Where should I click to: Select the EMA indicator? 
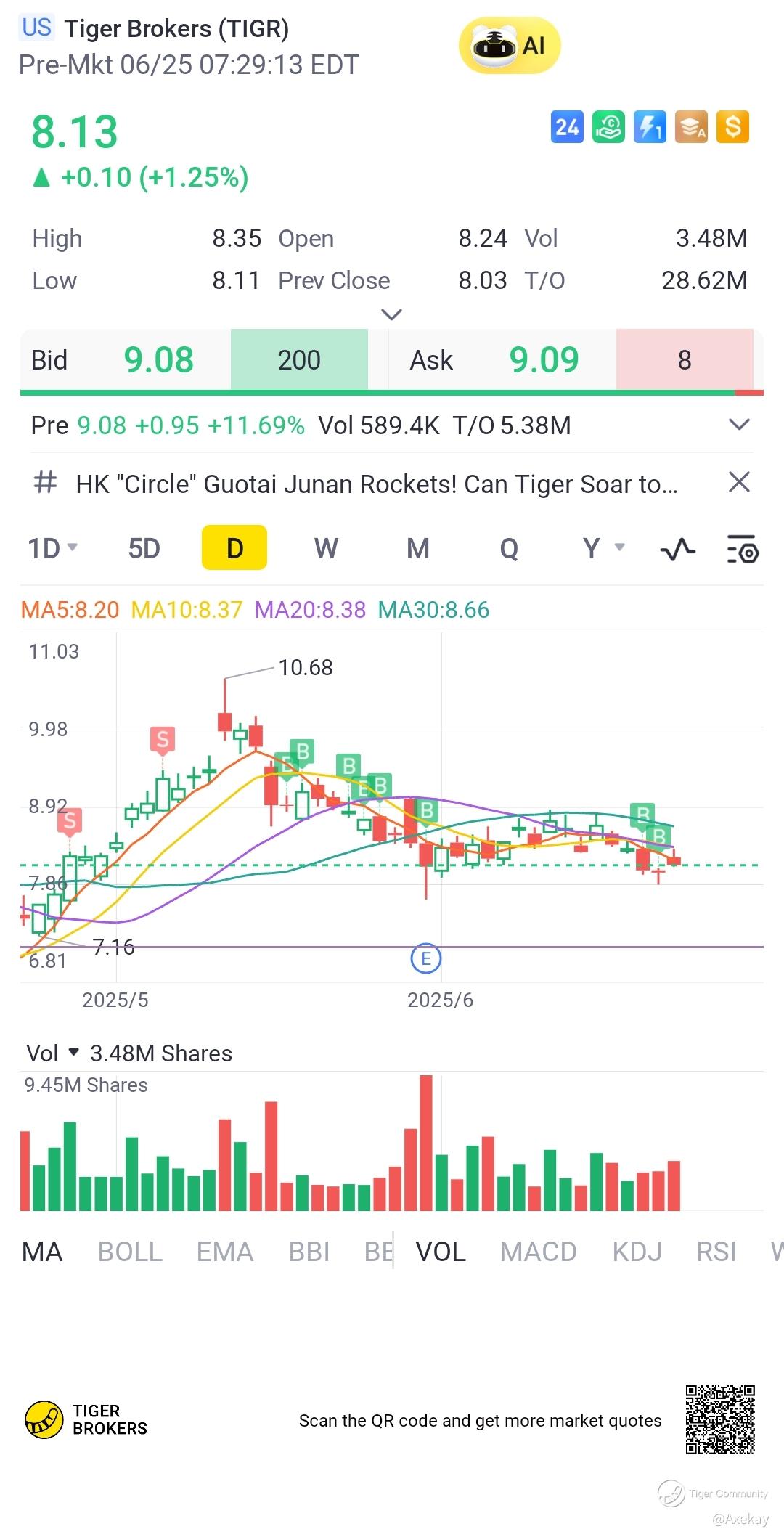pos(224,1252)
